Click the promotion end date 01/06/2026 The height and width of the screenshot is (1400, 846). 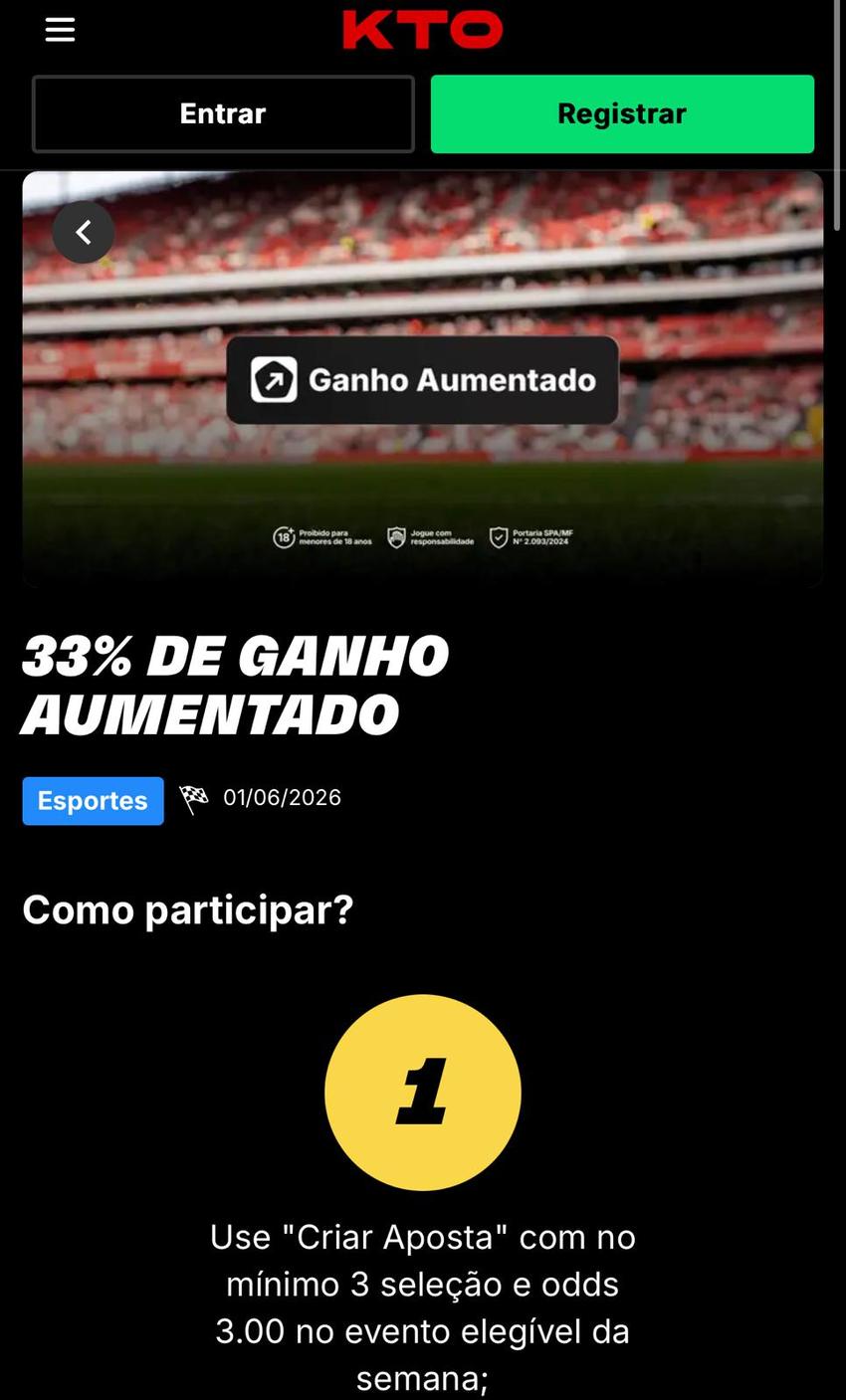click(282, 797)
